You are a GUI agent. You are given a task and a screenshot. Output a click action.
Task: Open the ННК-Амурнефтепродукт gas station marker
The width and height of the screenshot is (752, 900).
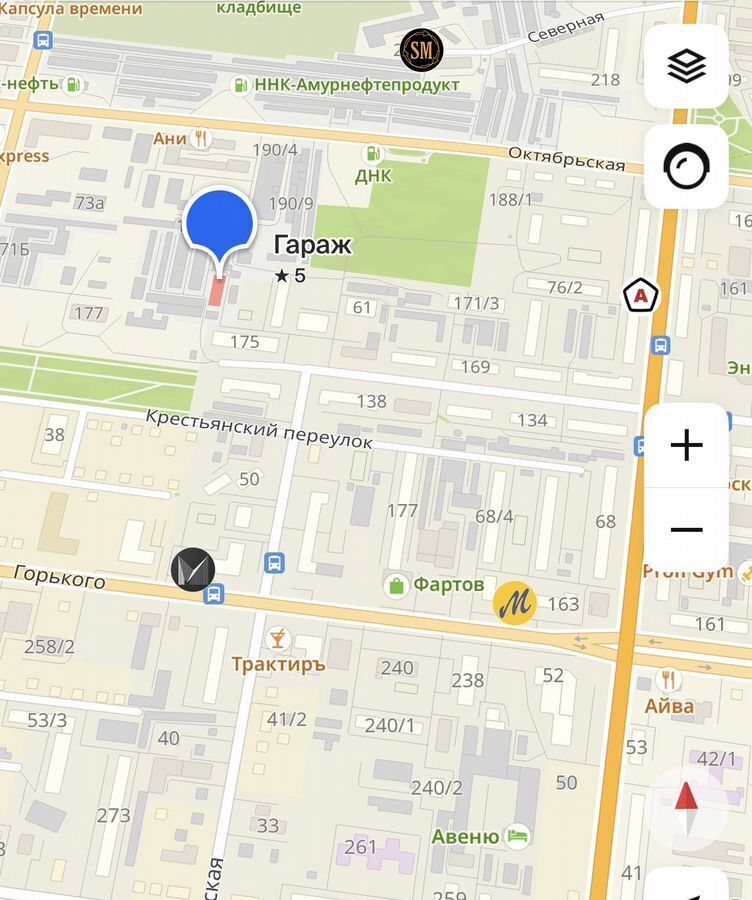(x=240, y=86)
